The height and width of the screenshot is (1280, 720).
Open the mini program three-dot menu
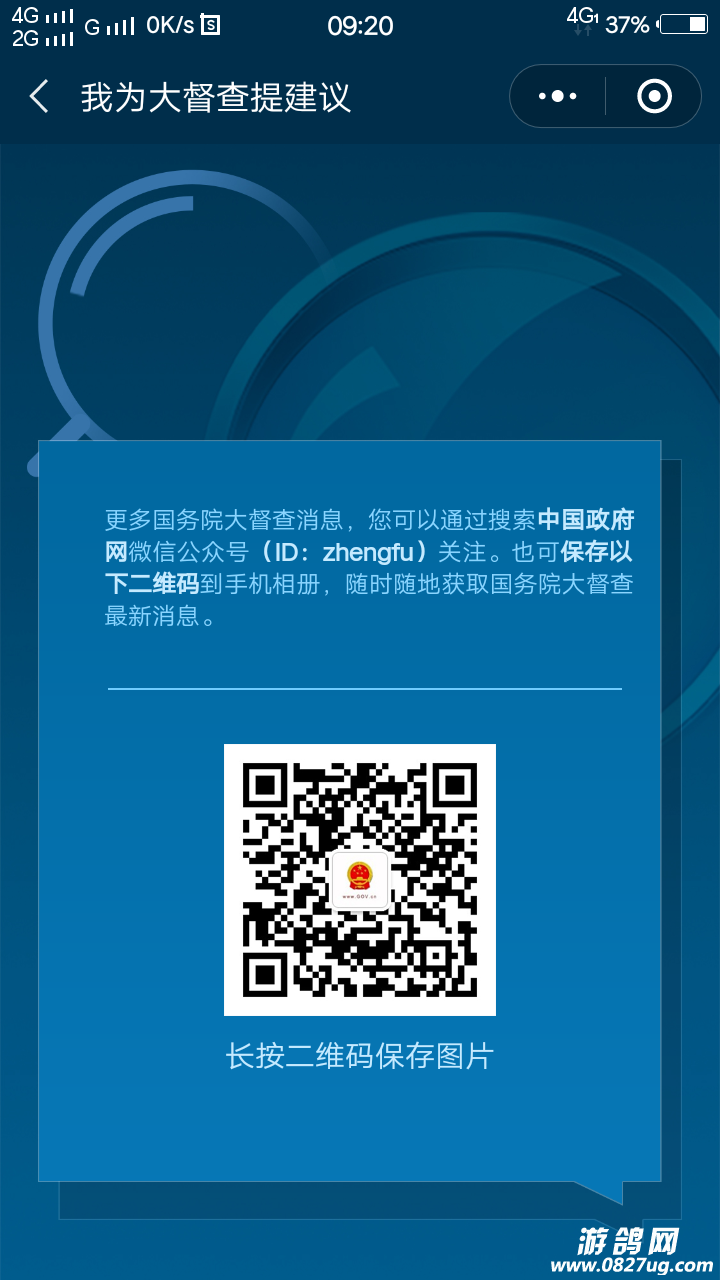point(558,96)
